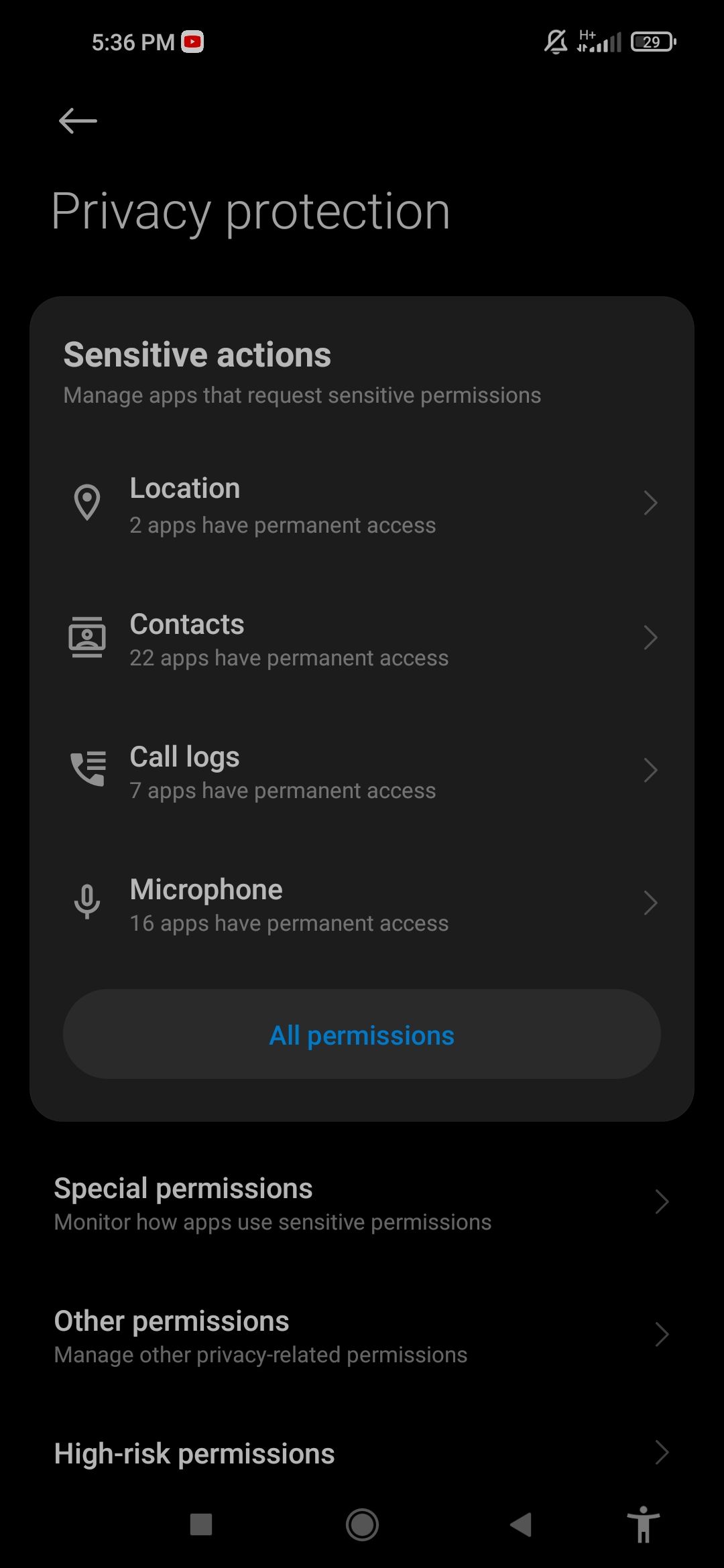
Task: Navigate back using the arrow icon
Action: click(x=77, y=121)
